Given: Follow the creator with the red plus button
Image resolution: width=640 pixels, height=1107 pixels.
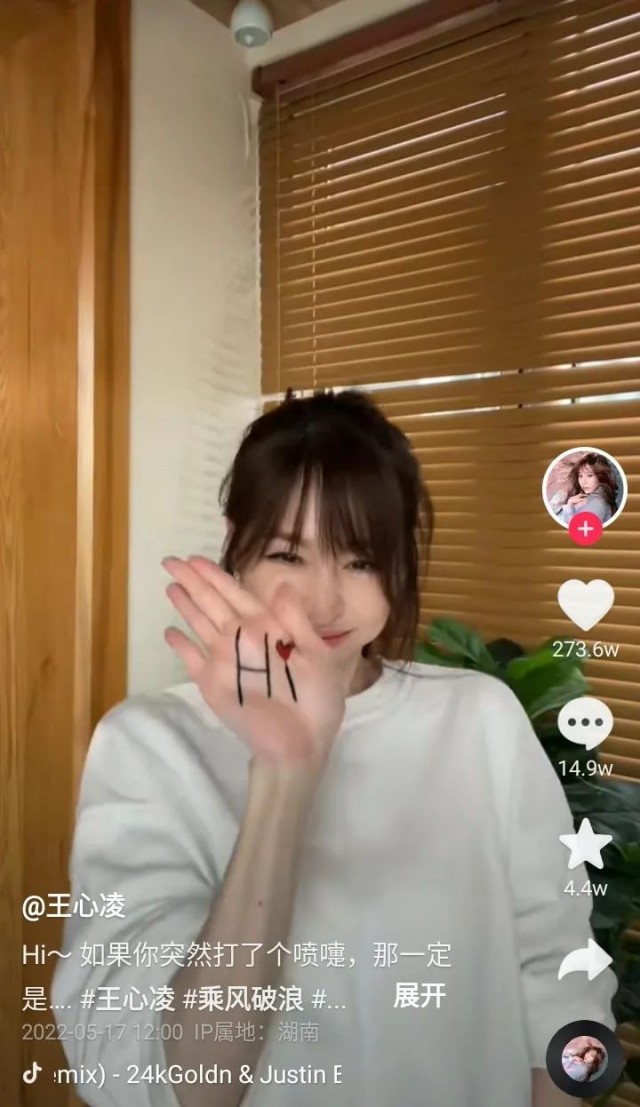Looking at the screenshot, I should pos(585,529).
